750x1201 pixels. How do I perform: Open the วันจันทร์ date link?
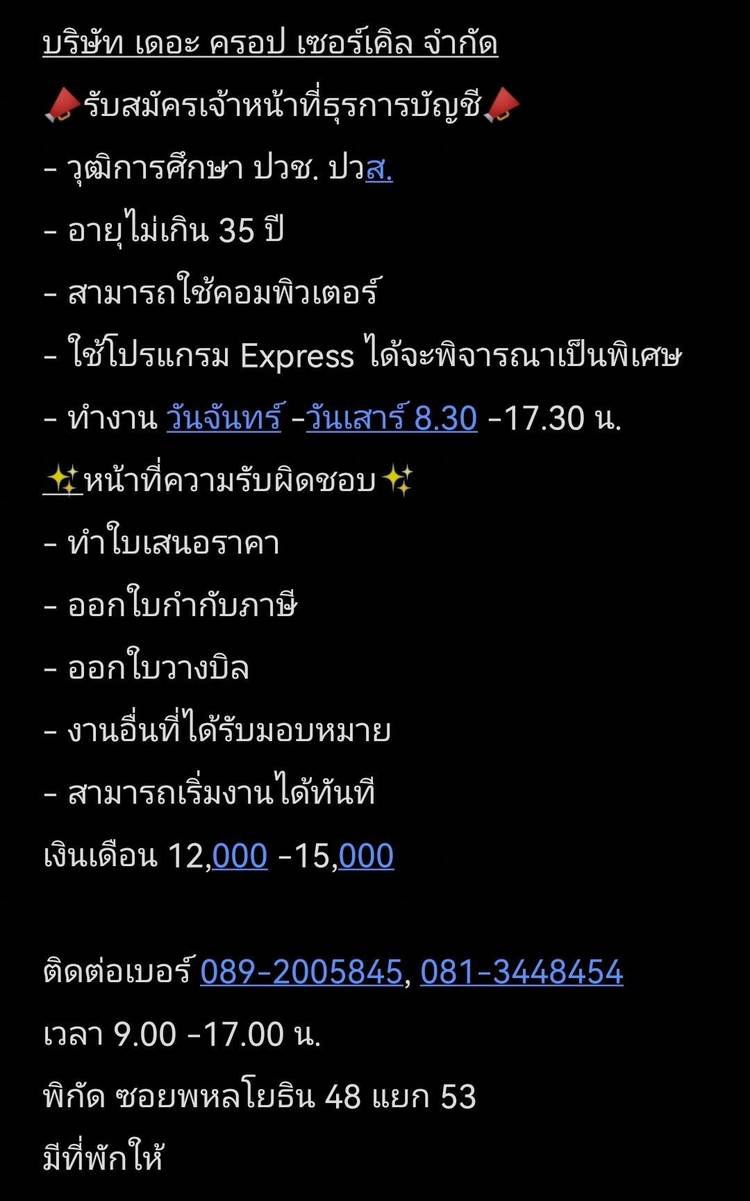coord(225,418)
